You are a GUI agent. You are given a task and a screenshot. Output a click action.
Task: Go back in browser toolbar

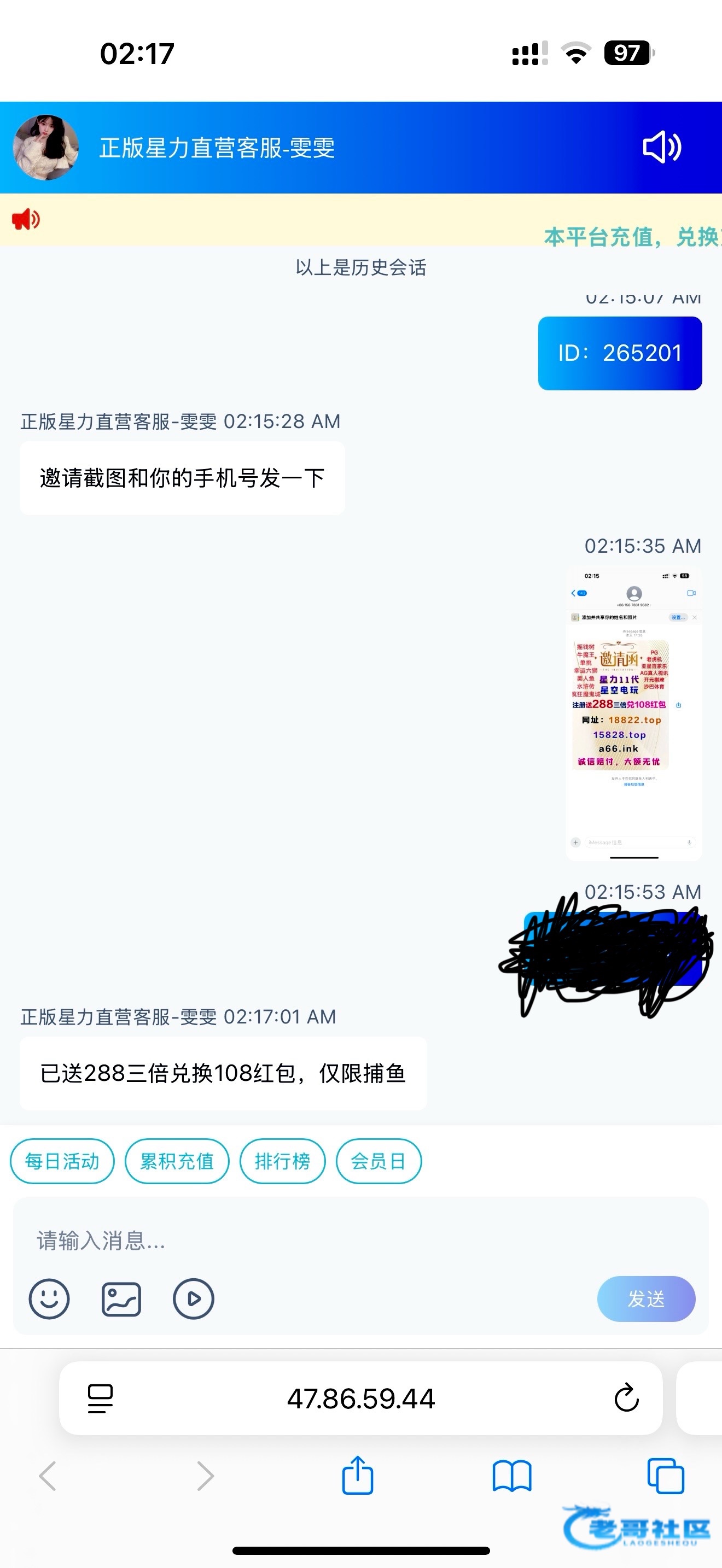point(48,1476)
